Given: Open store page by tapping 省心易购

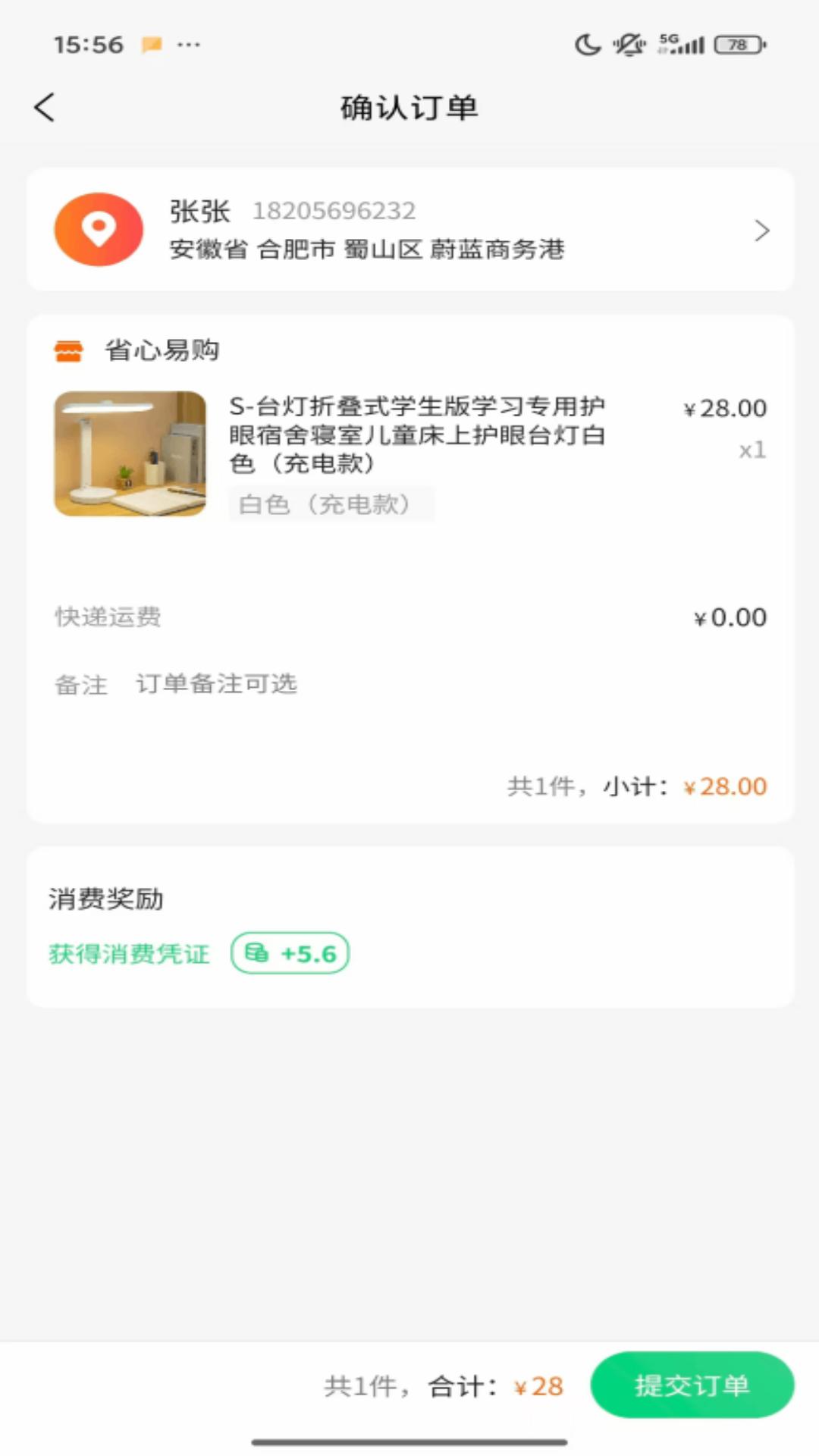Looking at the screenshot, I should point(161,350).
